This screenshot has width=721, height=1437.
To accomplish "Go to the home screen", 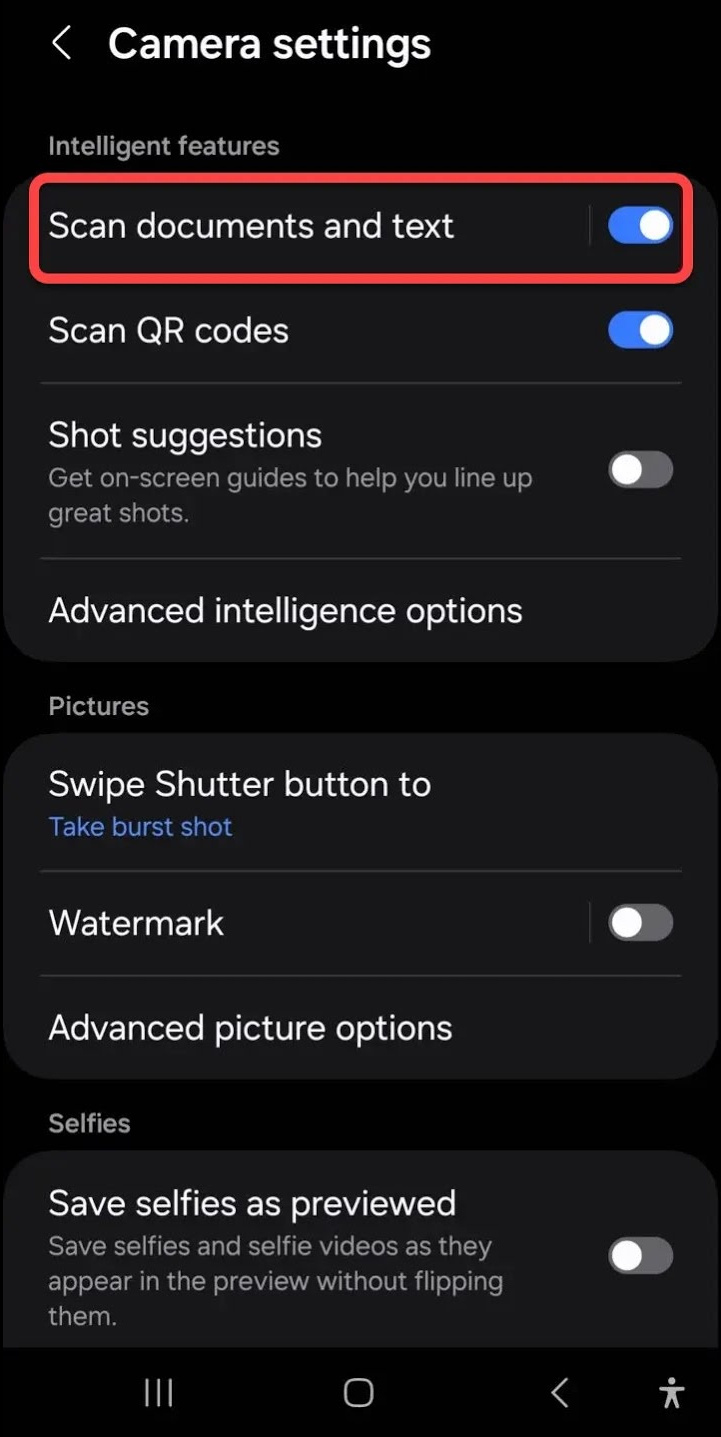I will pyautogui.click(x=358, y=1393).
